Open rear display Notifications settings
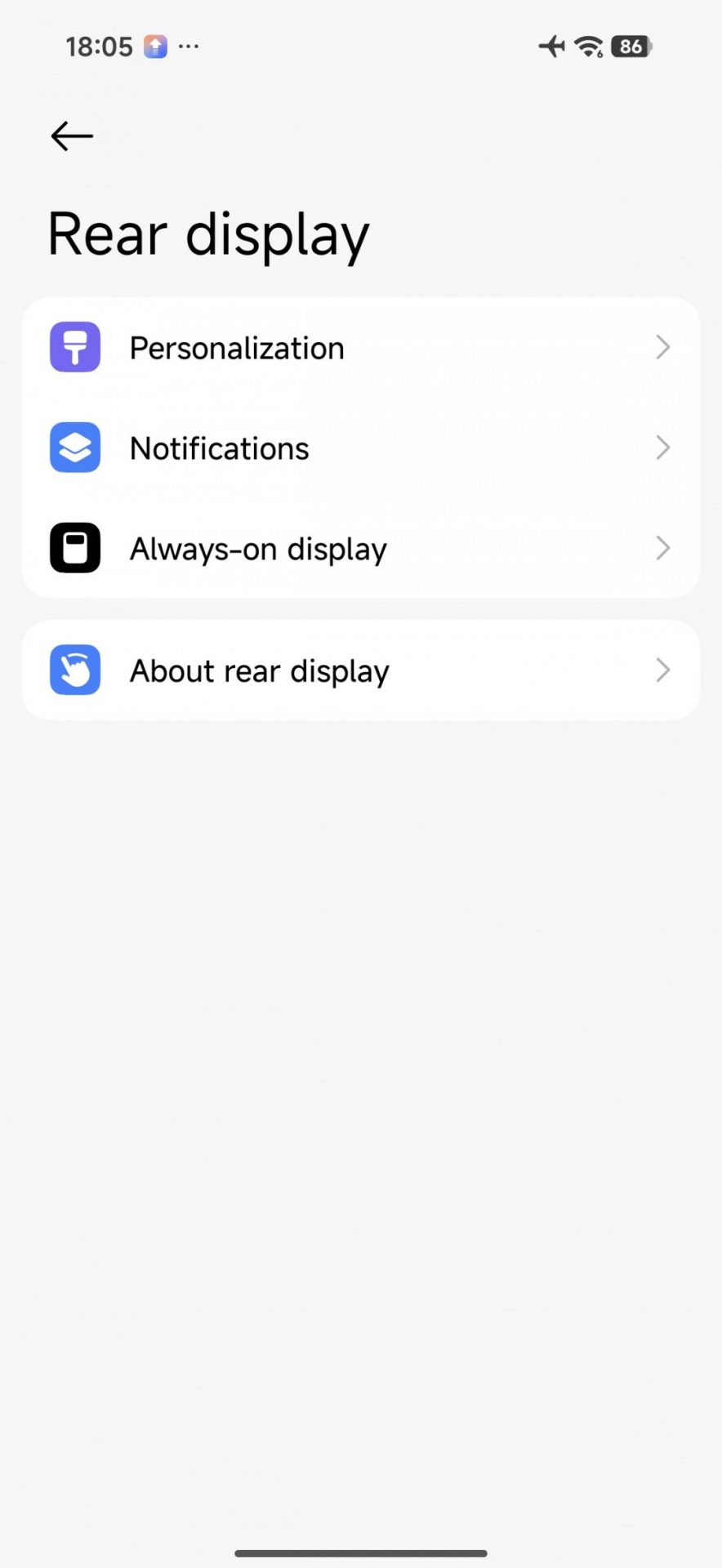This screenshot has height=1568, width=722. [359, 448]
